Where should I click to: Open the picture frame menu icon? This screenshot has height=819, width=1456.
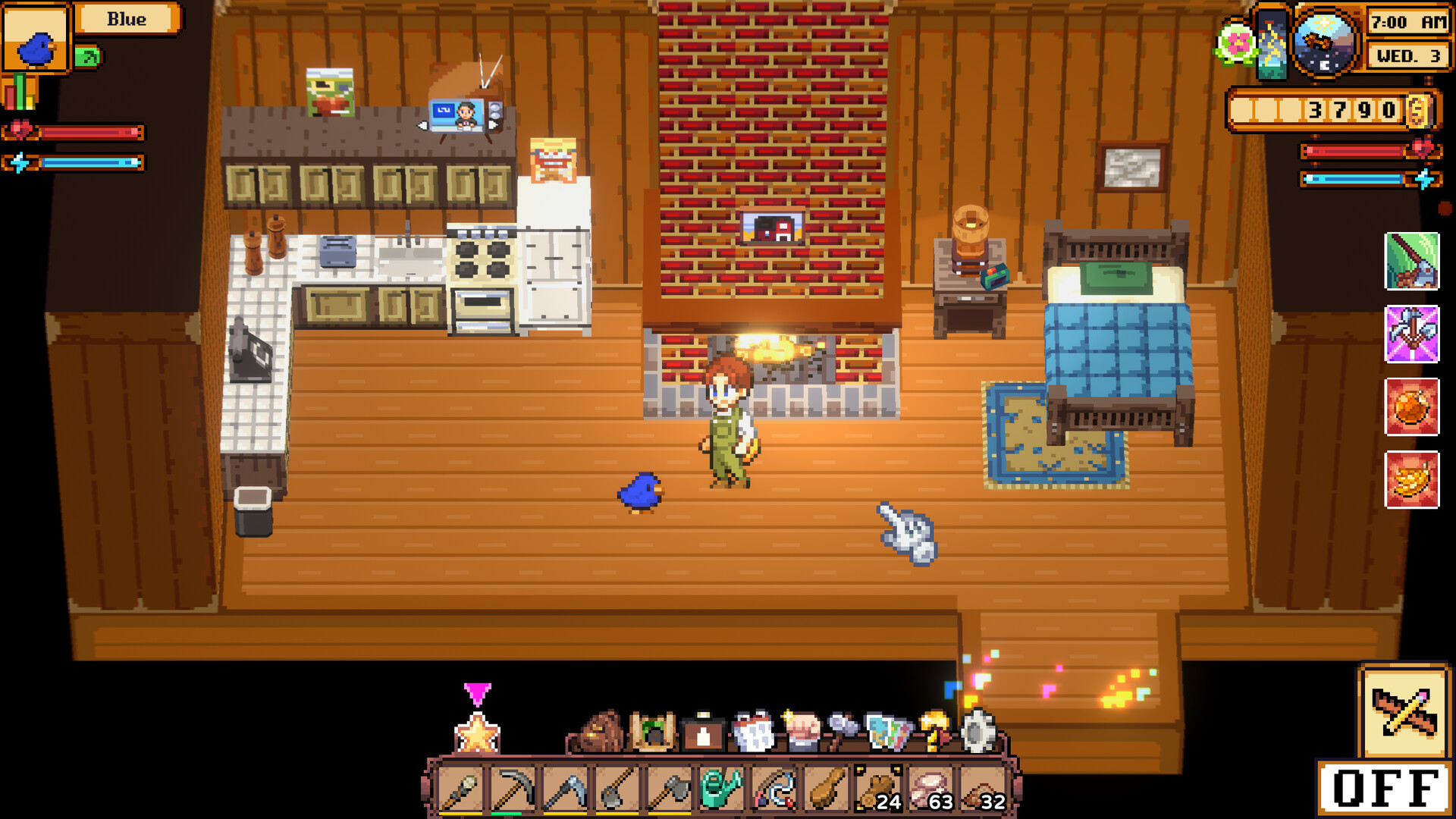(x=653, y=733)
